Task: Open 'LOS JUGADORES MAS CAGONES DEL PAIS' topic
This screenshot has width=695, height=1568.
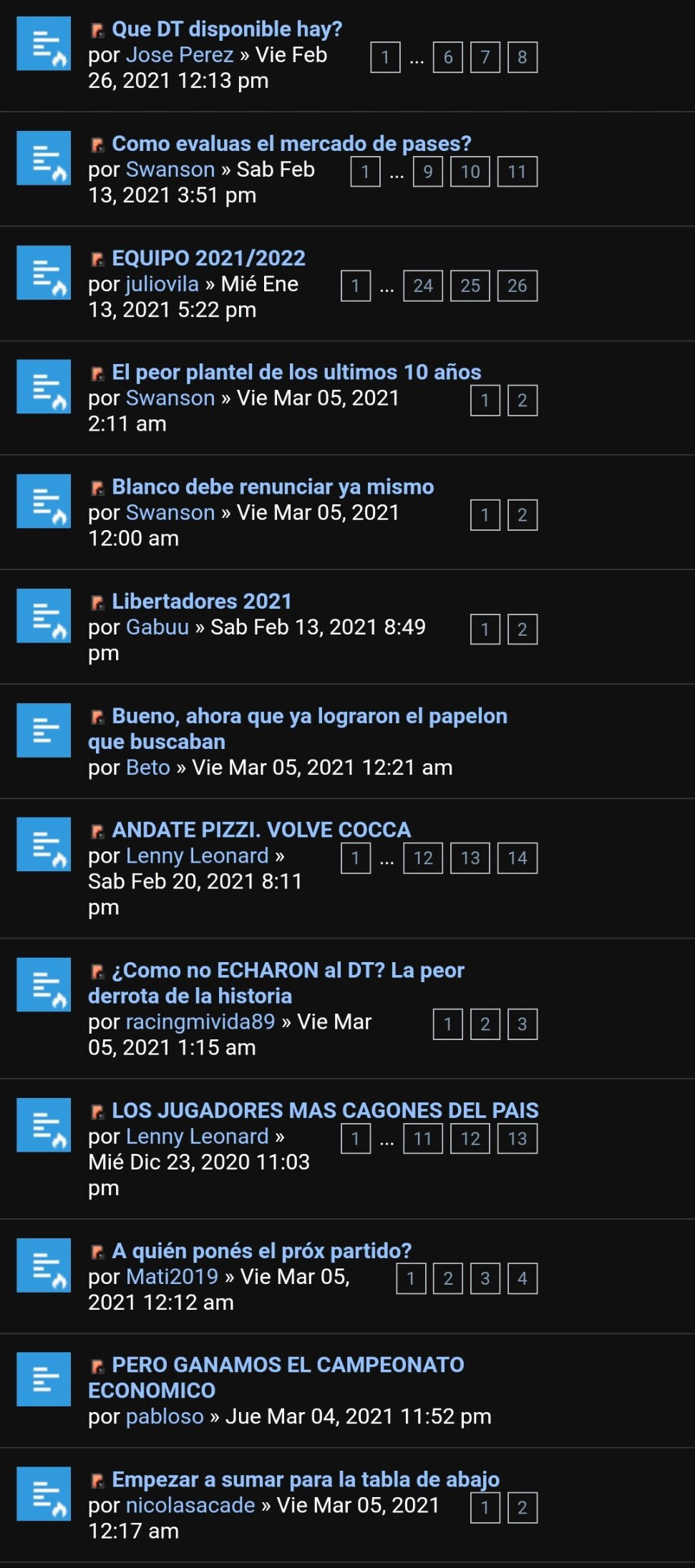Action: pyautogui.click(x=325, y=1111)
